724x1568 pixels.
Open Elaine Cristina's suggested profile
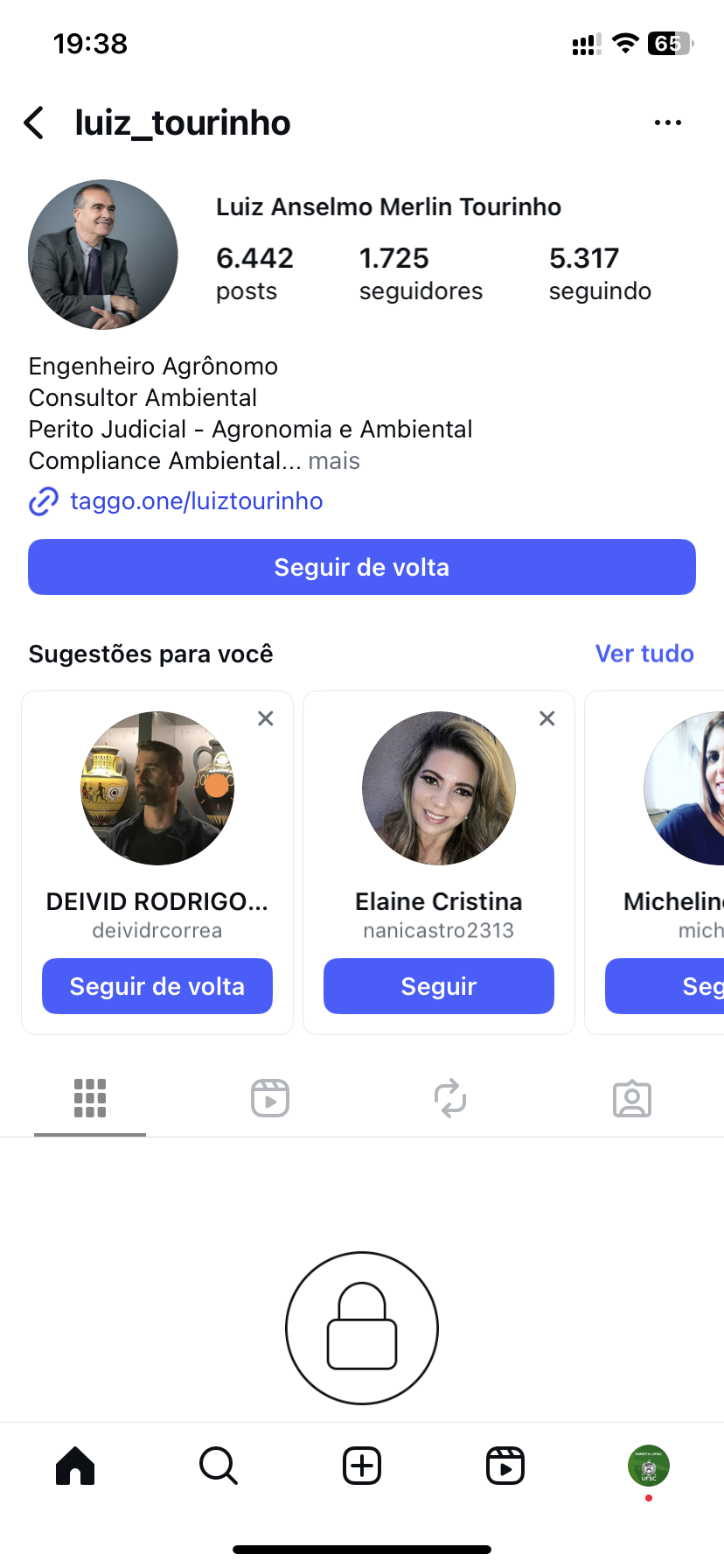pos(439,788)
